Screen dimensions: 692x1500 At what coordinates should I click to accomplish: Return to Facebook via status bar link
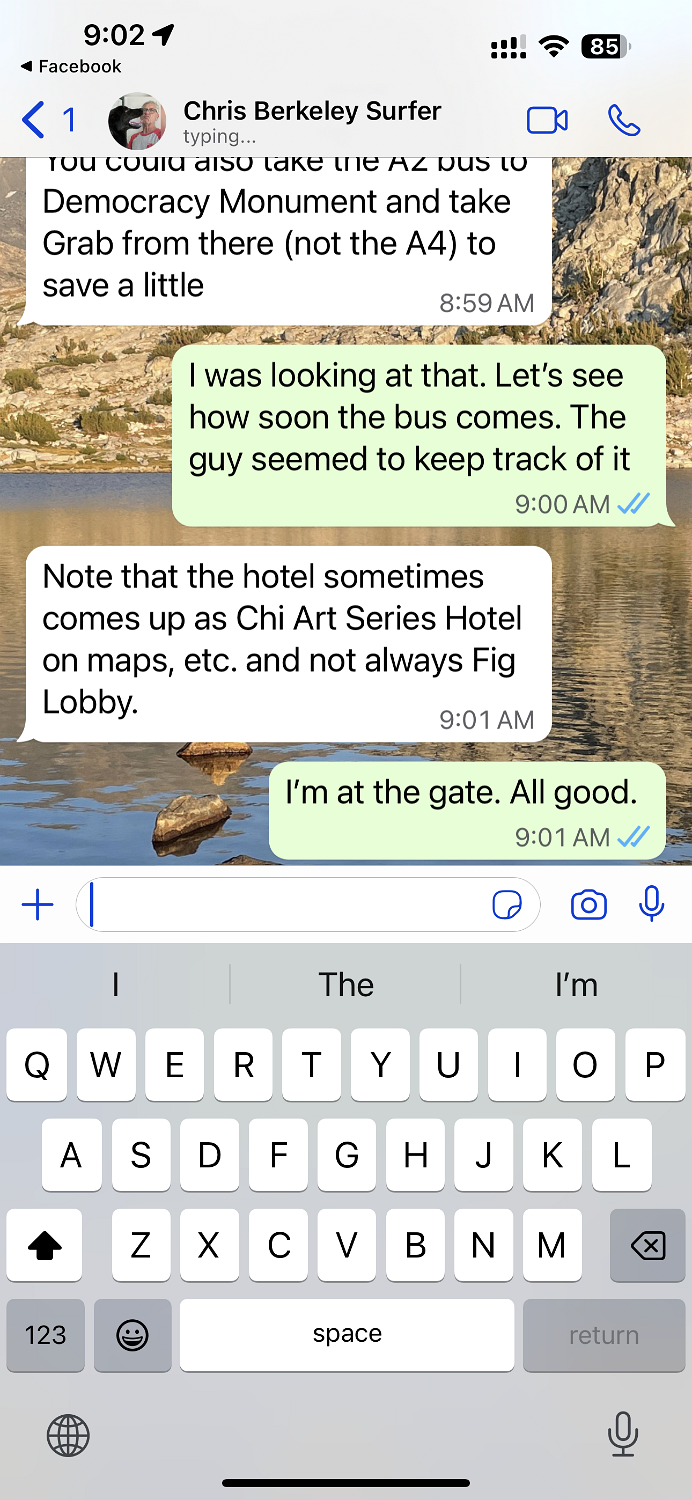coord(70,66)
